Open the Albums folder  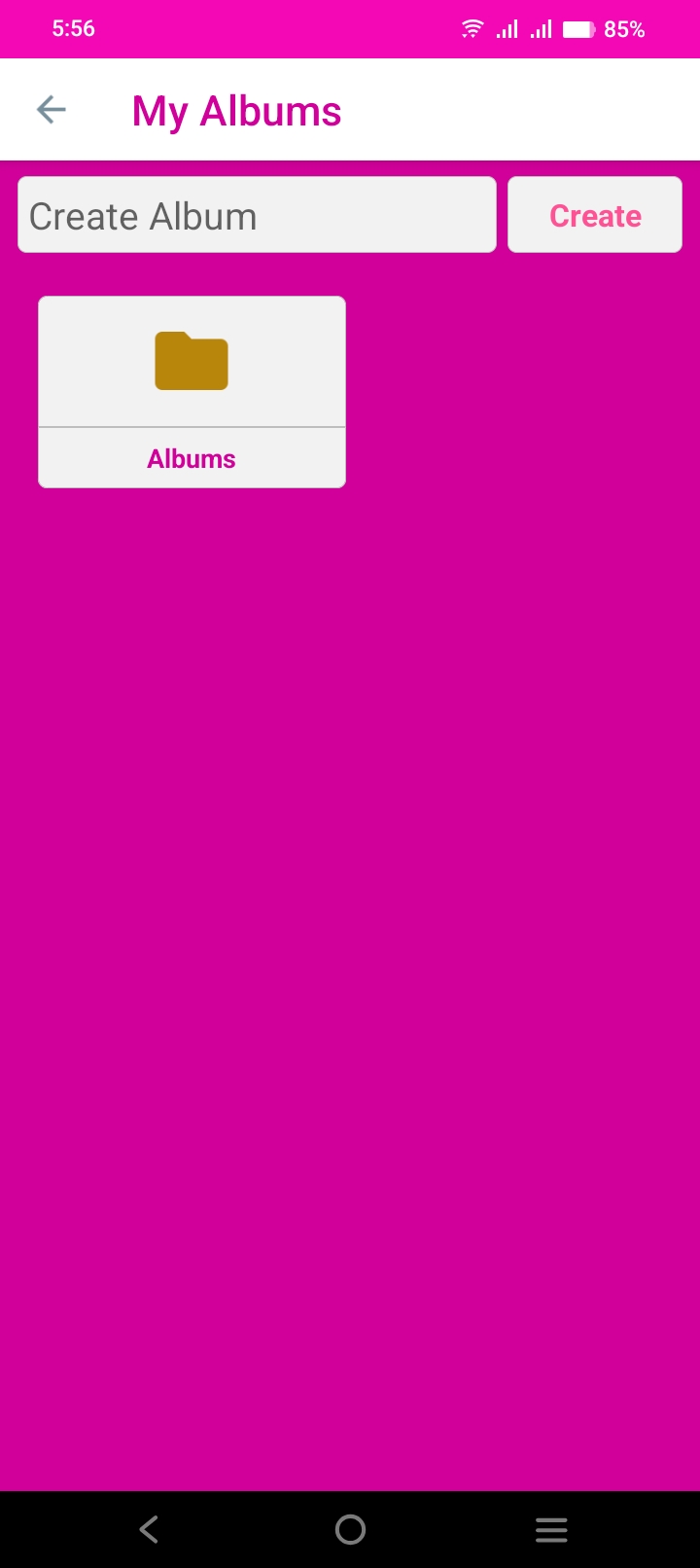(x=192, y=391)
